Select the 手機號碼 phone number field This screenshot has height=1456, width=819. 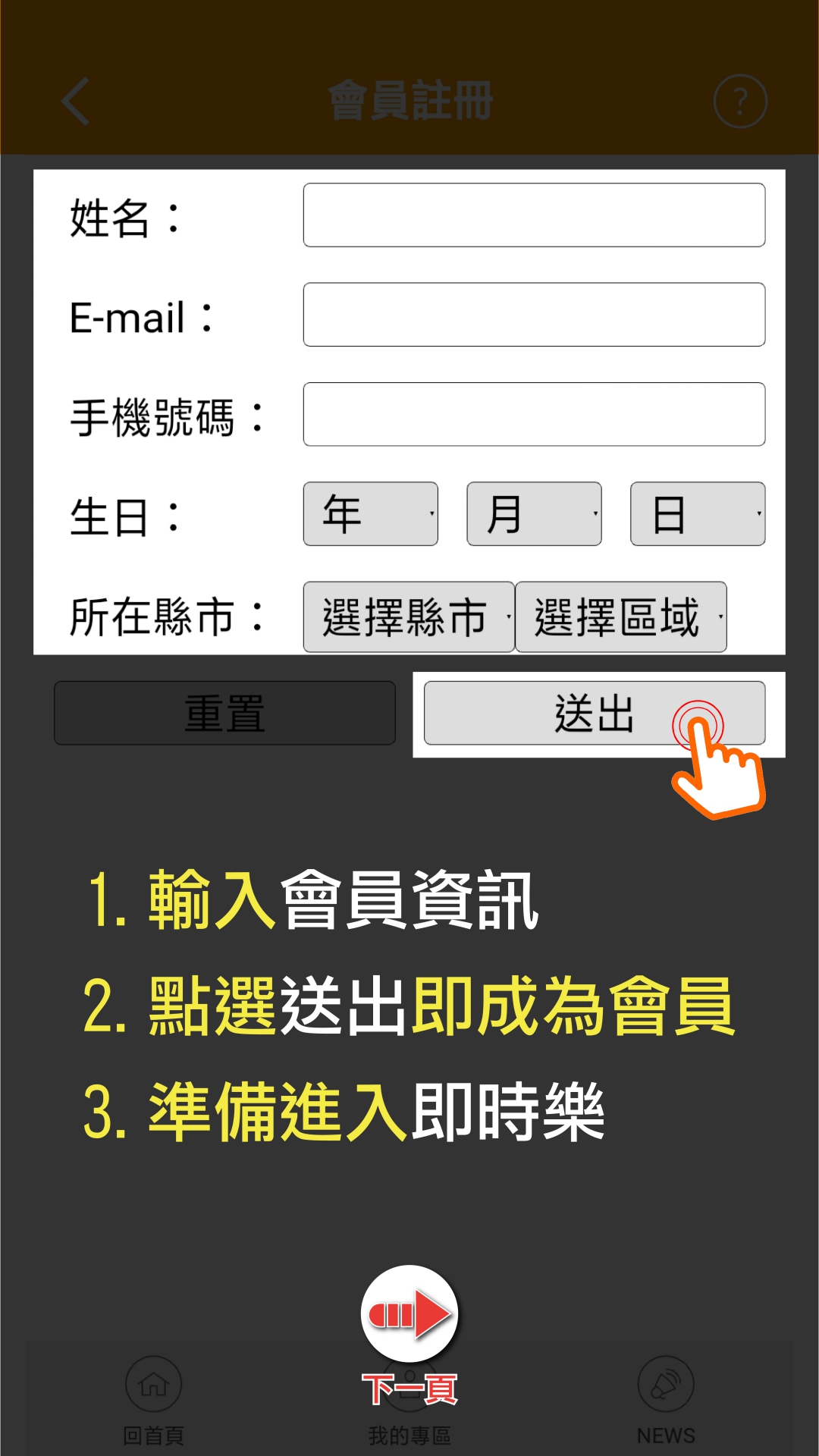(x=534, y=415)
